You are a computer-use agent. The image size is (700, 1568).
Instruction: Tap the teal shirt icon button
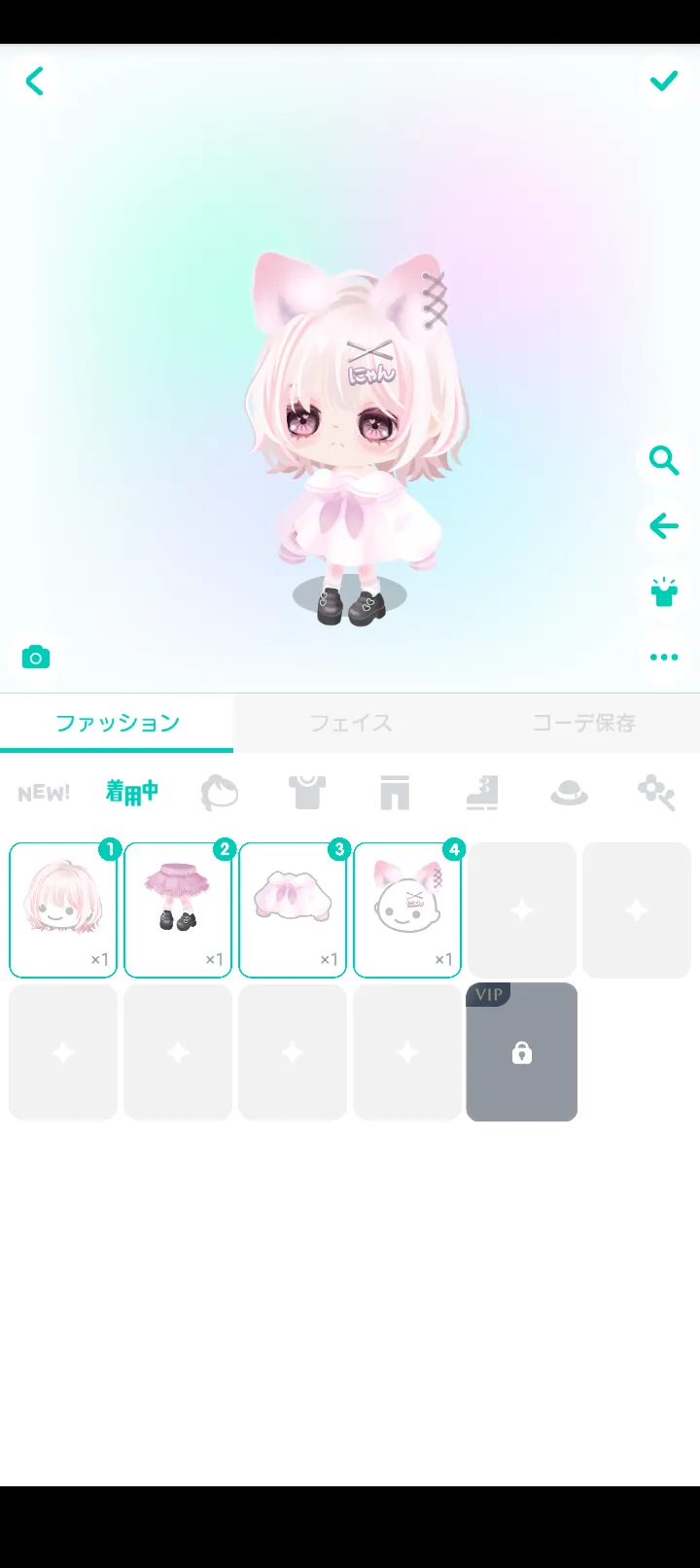664,591
